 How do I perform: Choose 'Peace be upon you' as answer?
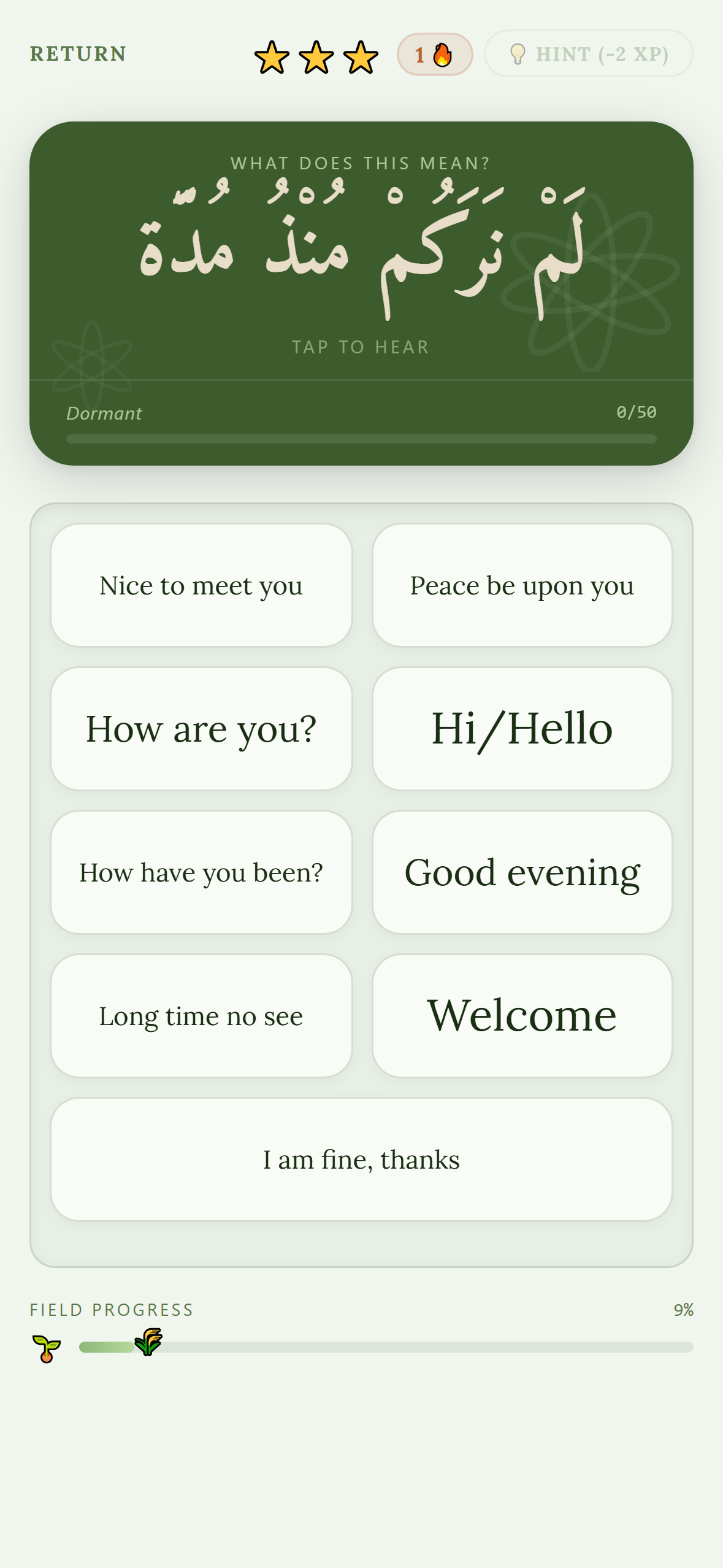pyautogui.click(x=522, y=585)
